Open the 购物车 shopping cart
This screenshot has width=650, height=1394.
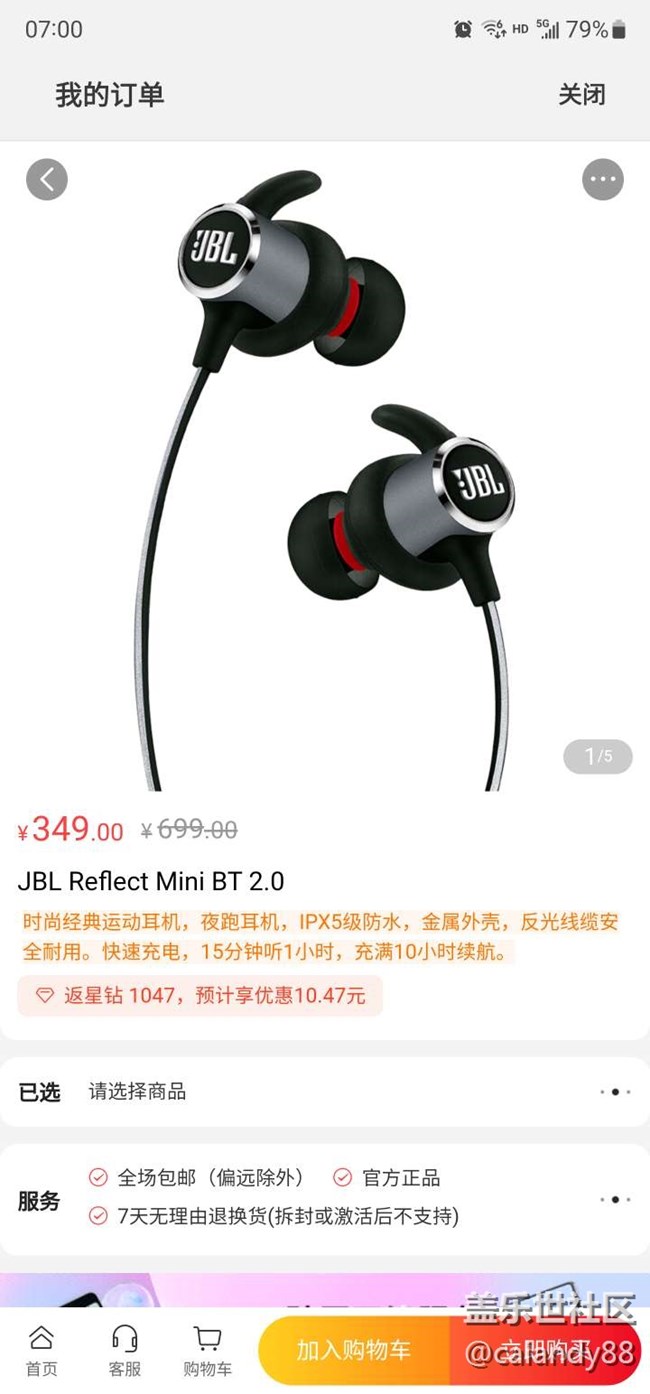pyautogui.click(x=207, y=1351)
